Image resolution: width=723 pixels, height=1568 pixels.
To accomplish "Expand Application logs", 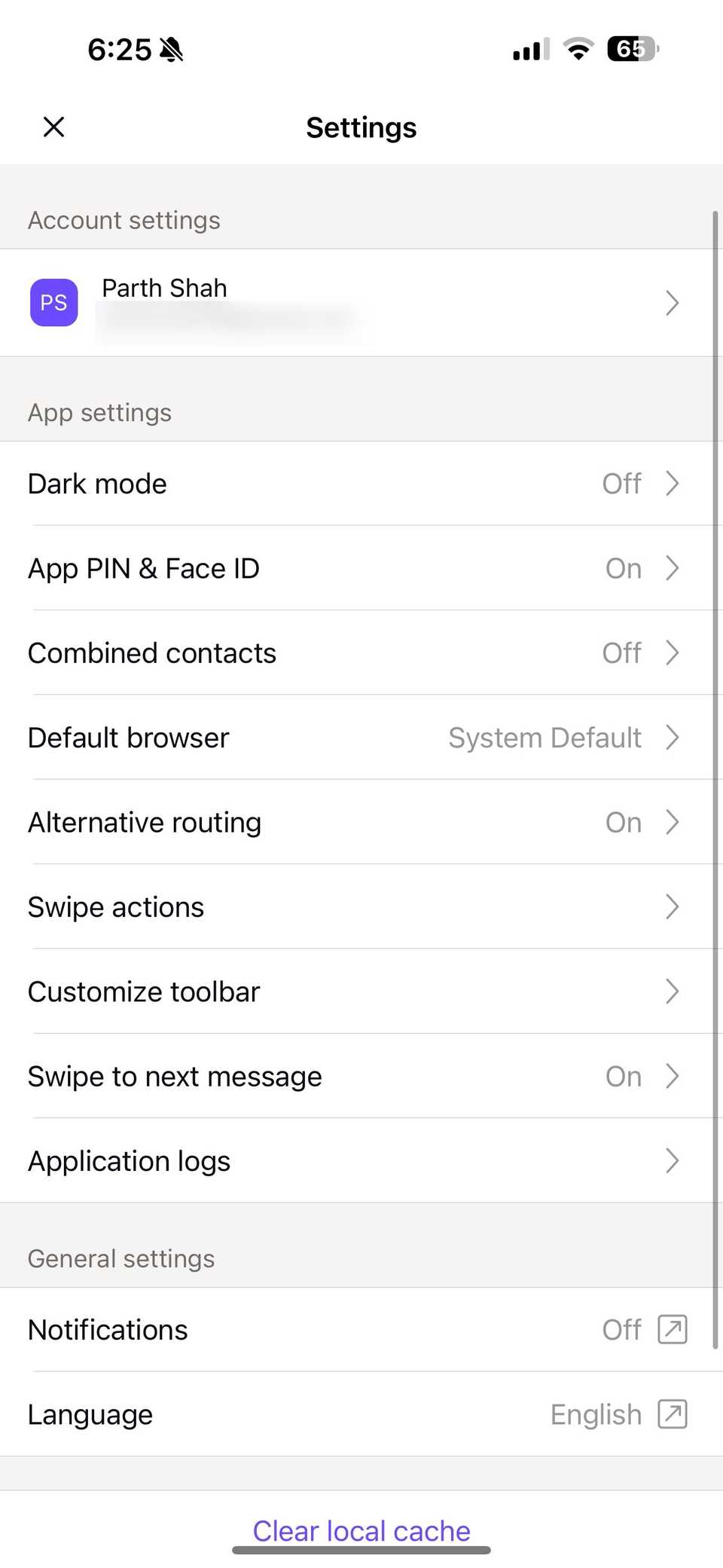I will coord(673,1160).
